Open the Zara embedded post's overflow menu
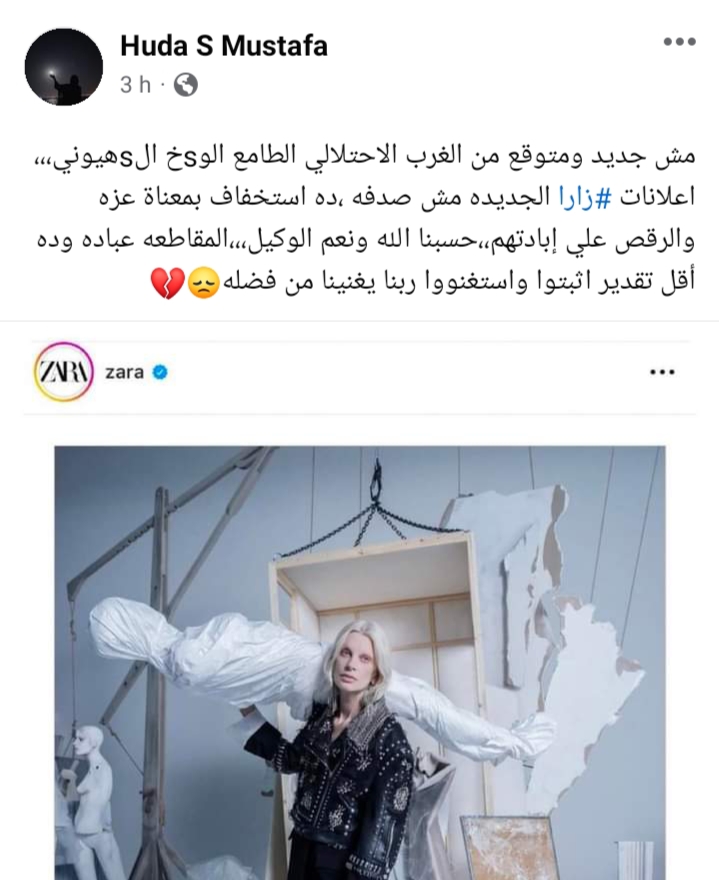Image resolution: width=719 pixels, height=880 pixels. click(662, 372)
